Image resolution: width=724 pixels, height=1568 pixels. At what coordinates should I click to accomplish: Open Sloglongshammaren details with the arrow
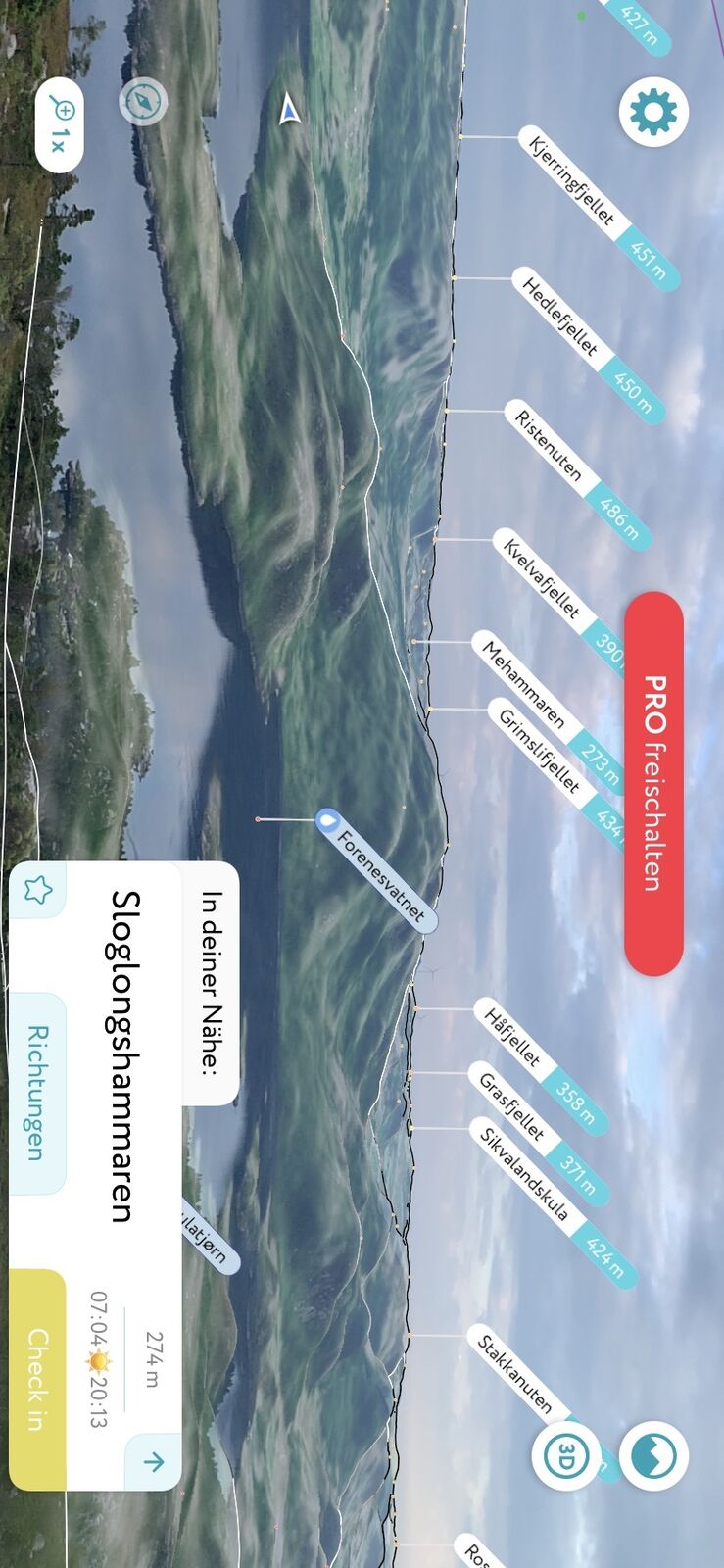(x=154, y=1462)
